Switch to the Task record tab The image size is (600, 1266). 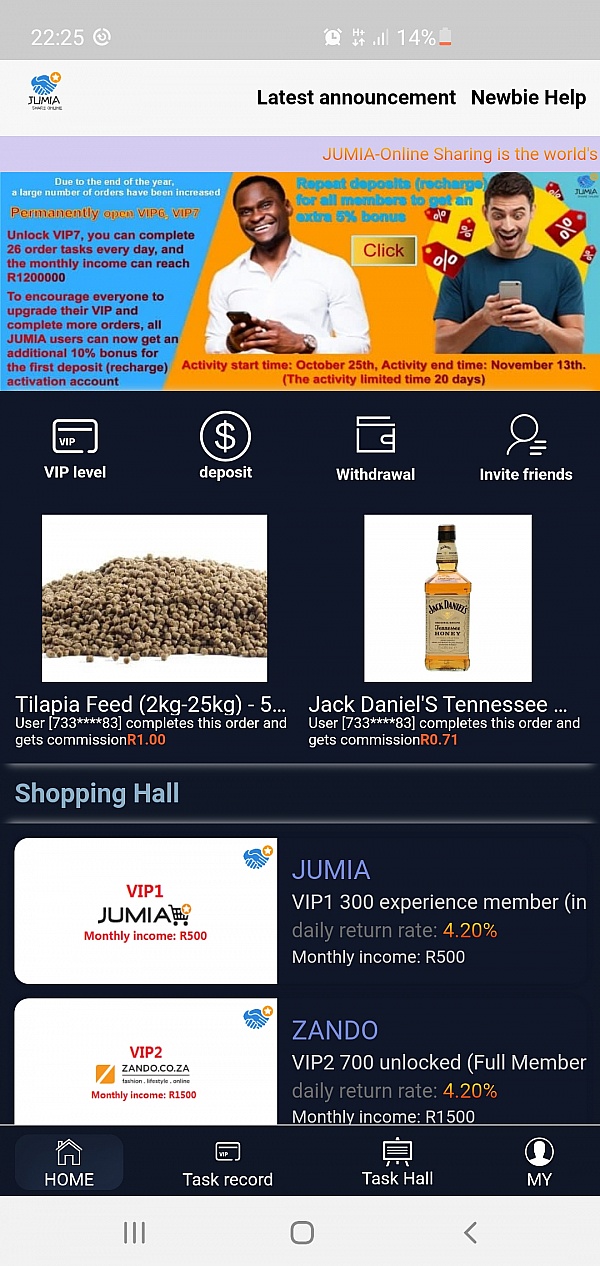point(227,1164)
